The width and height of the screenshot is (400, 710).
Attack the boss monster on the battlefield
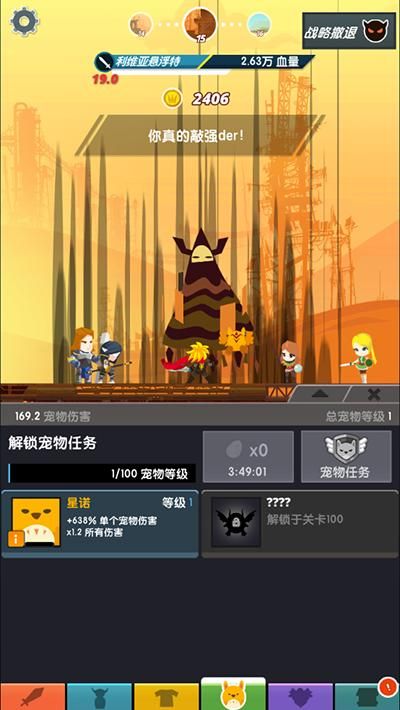click(206, 299)
